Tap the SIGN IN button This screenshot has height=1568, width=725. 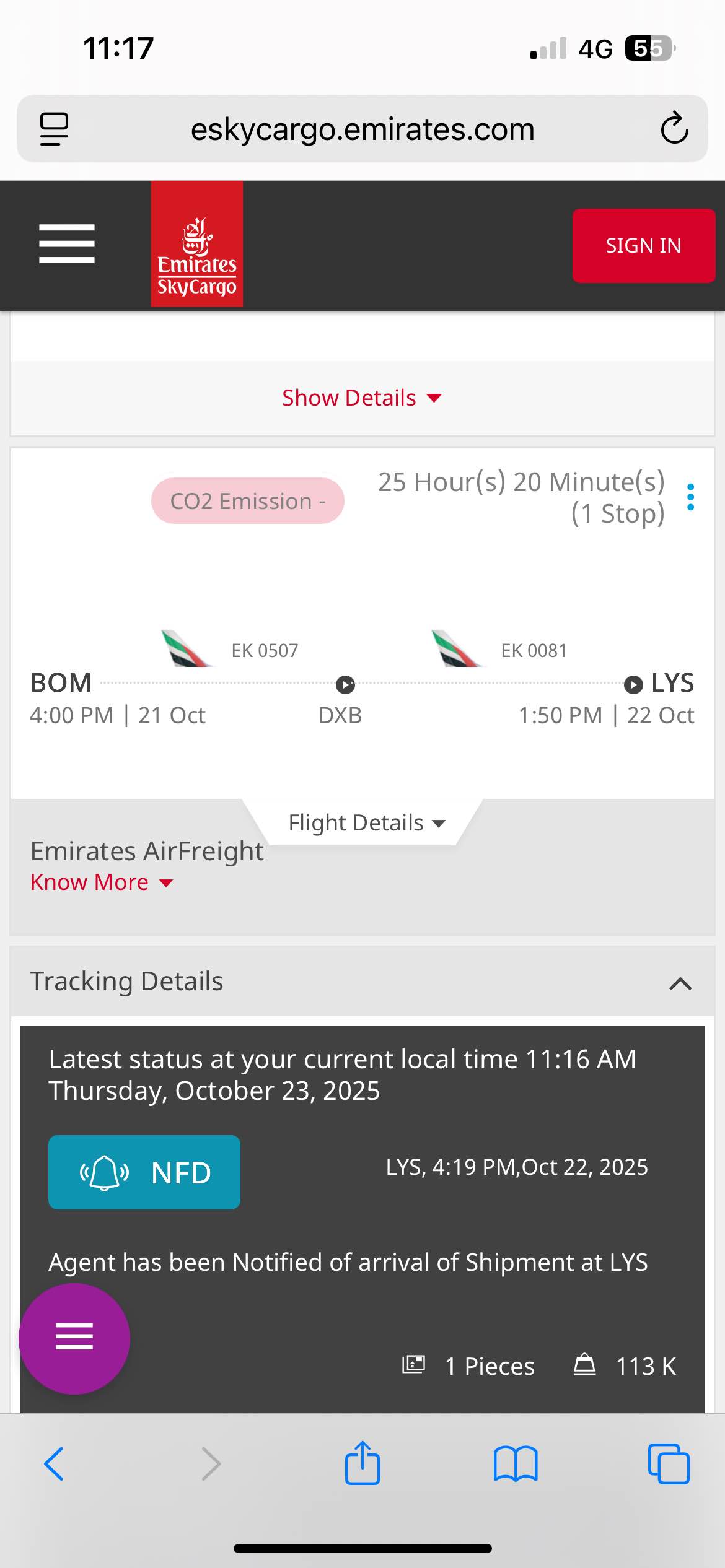[643, 246]
